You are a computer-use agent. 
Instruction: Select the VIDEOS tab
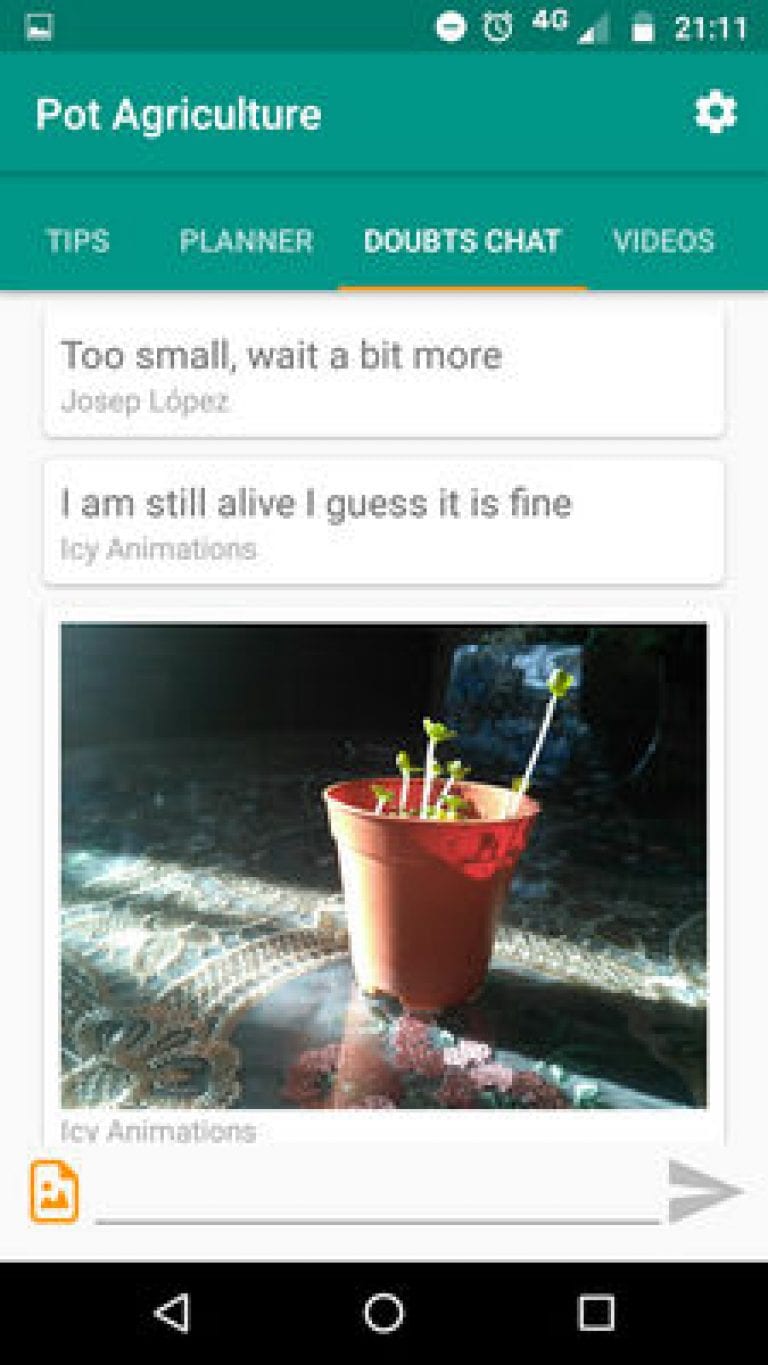tap(663, 242)
